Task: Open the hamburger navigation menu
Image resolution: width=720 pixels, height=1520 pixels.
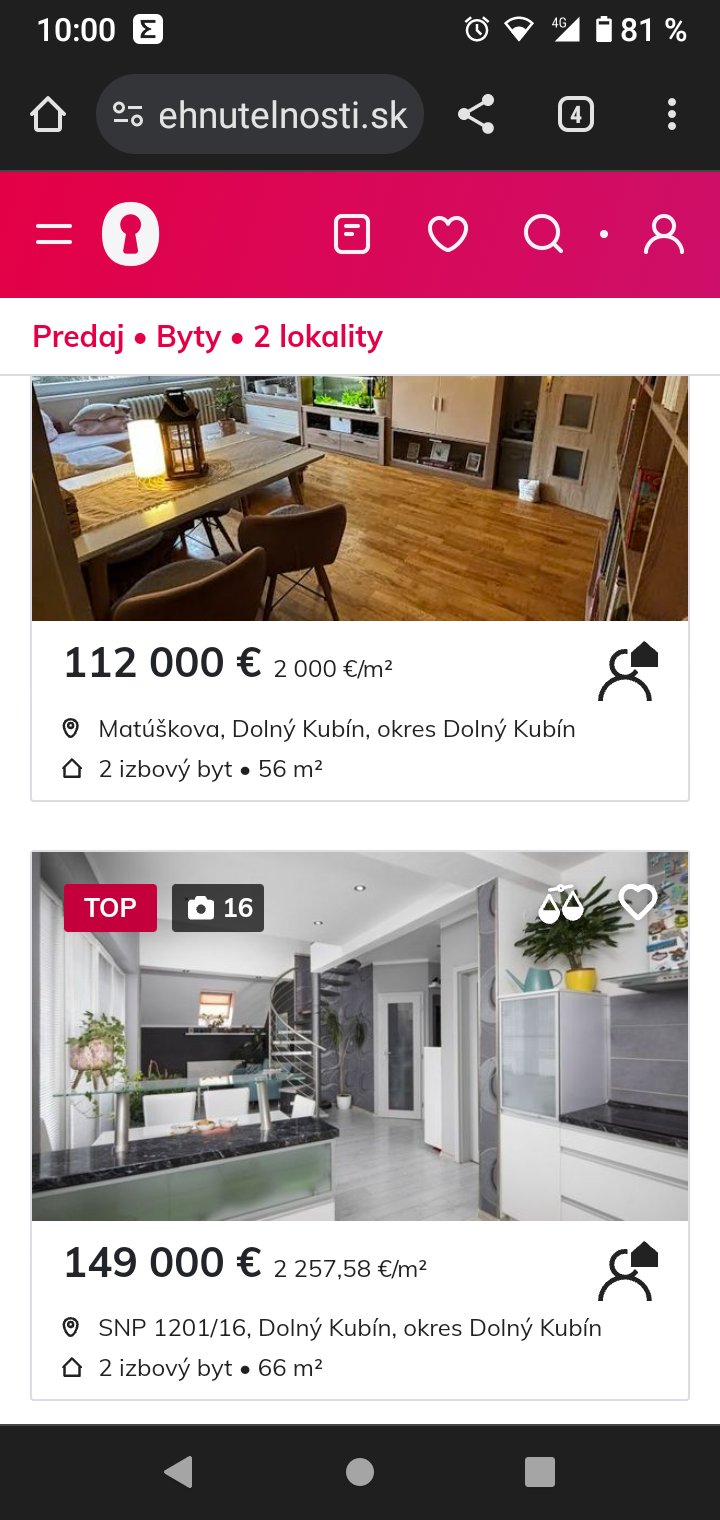Action: point(54,235)
